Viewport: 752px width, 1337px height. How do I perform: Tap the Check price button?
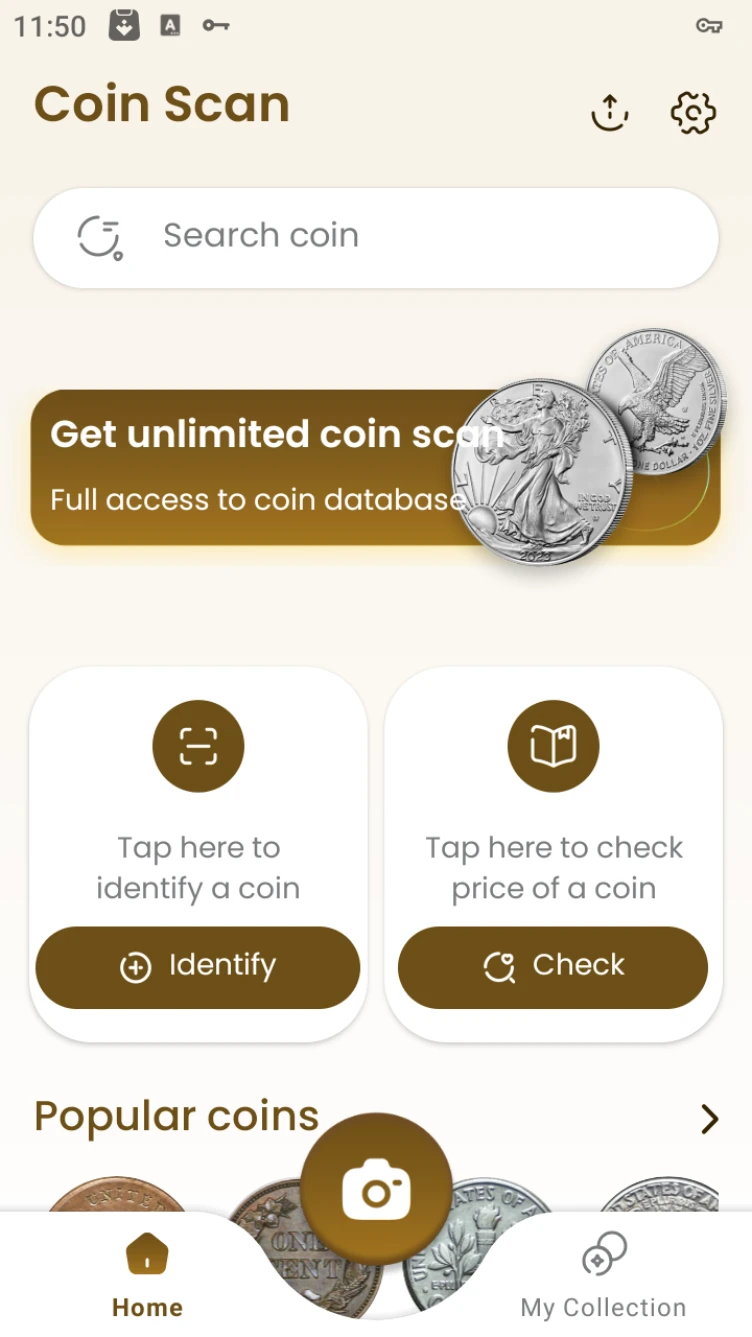(x=553, y=967)
